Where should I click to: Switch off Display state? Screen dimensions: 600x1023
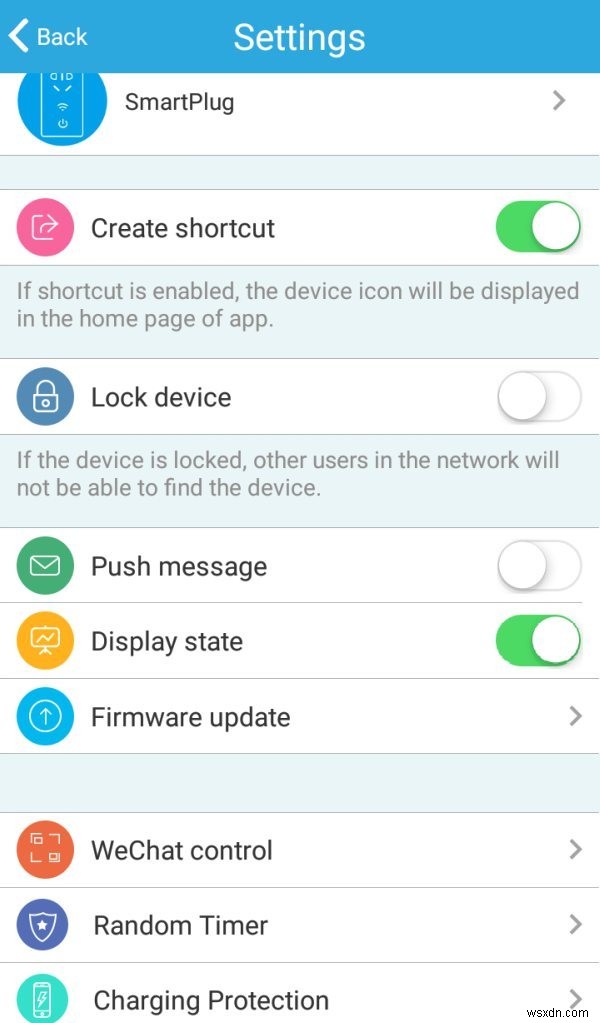(538, 641)
